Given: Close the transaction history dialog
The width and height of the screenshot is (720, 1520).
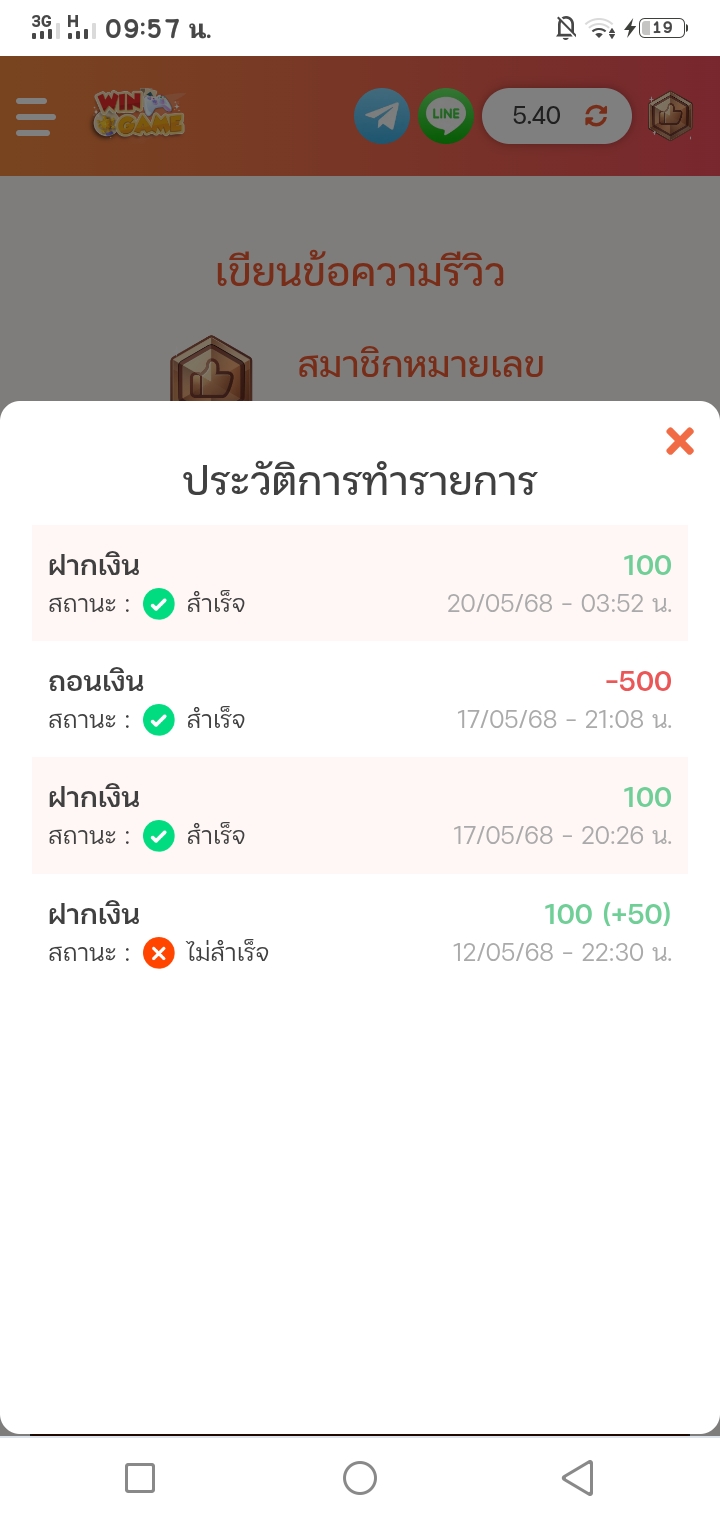Looking at the screenshot, I should click(680, 441).
